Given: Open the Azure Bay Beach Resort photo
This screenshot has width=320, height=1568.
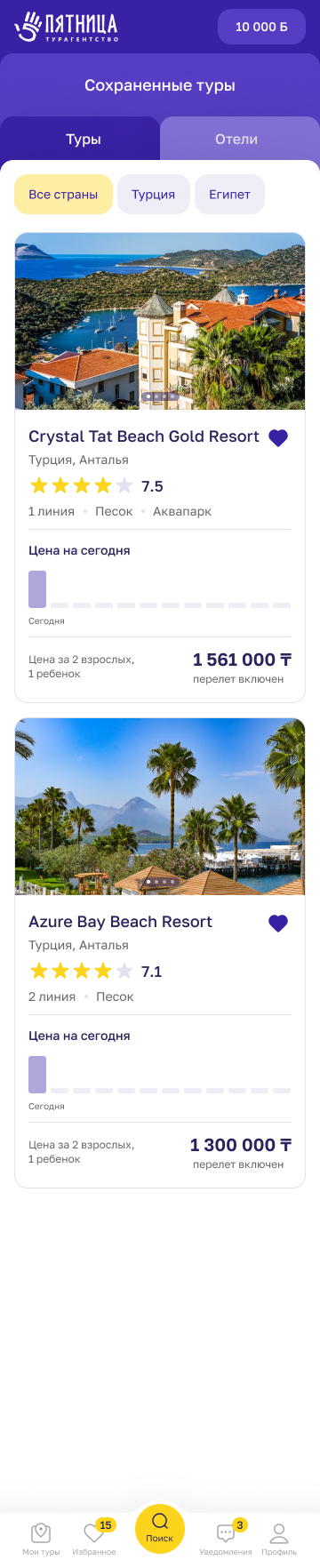Looking at the screenshot, I should (x=160, y=806).
